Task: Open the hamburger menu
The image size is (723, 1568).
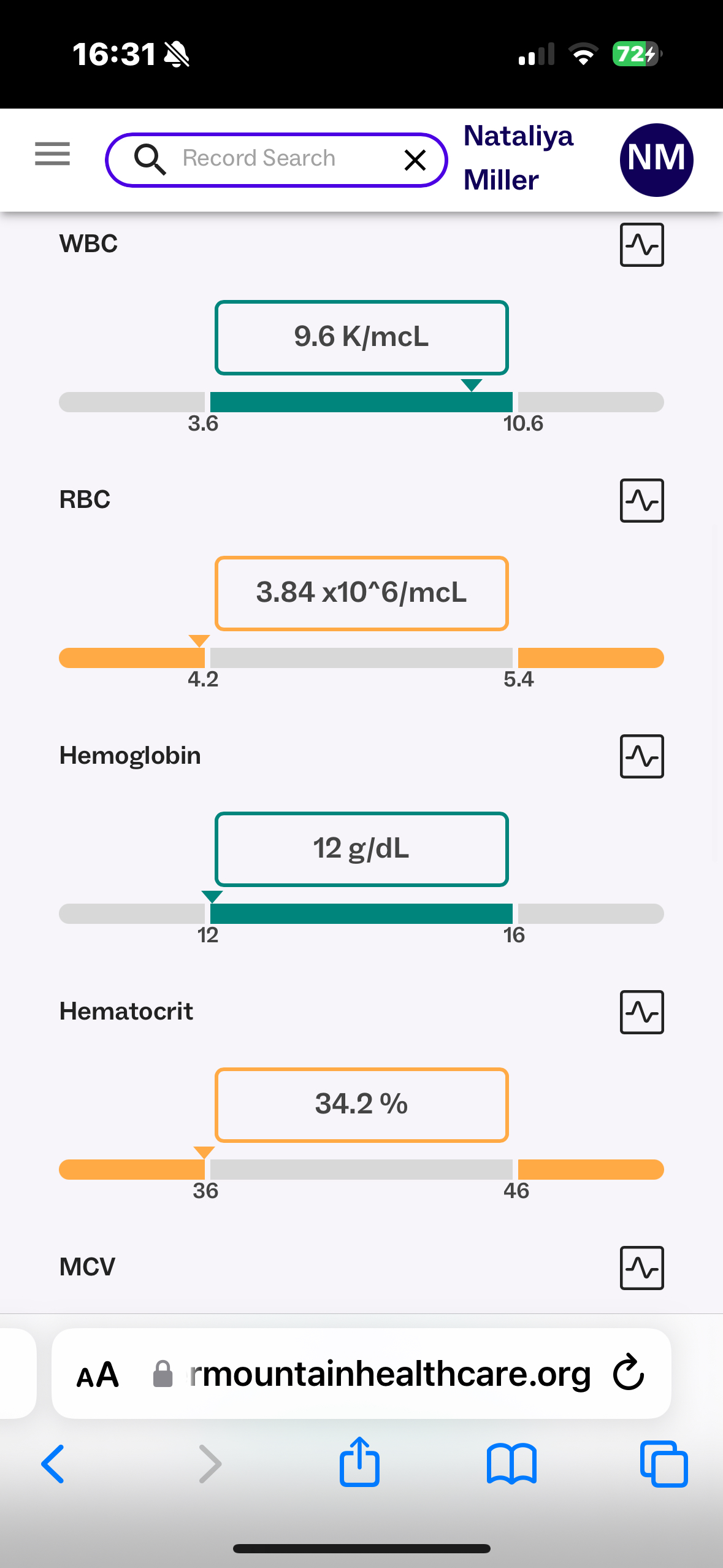Action: point(52,154)
